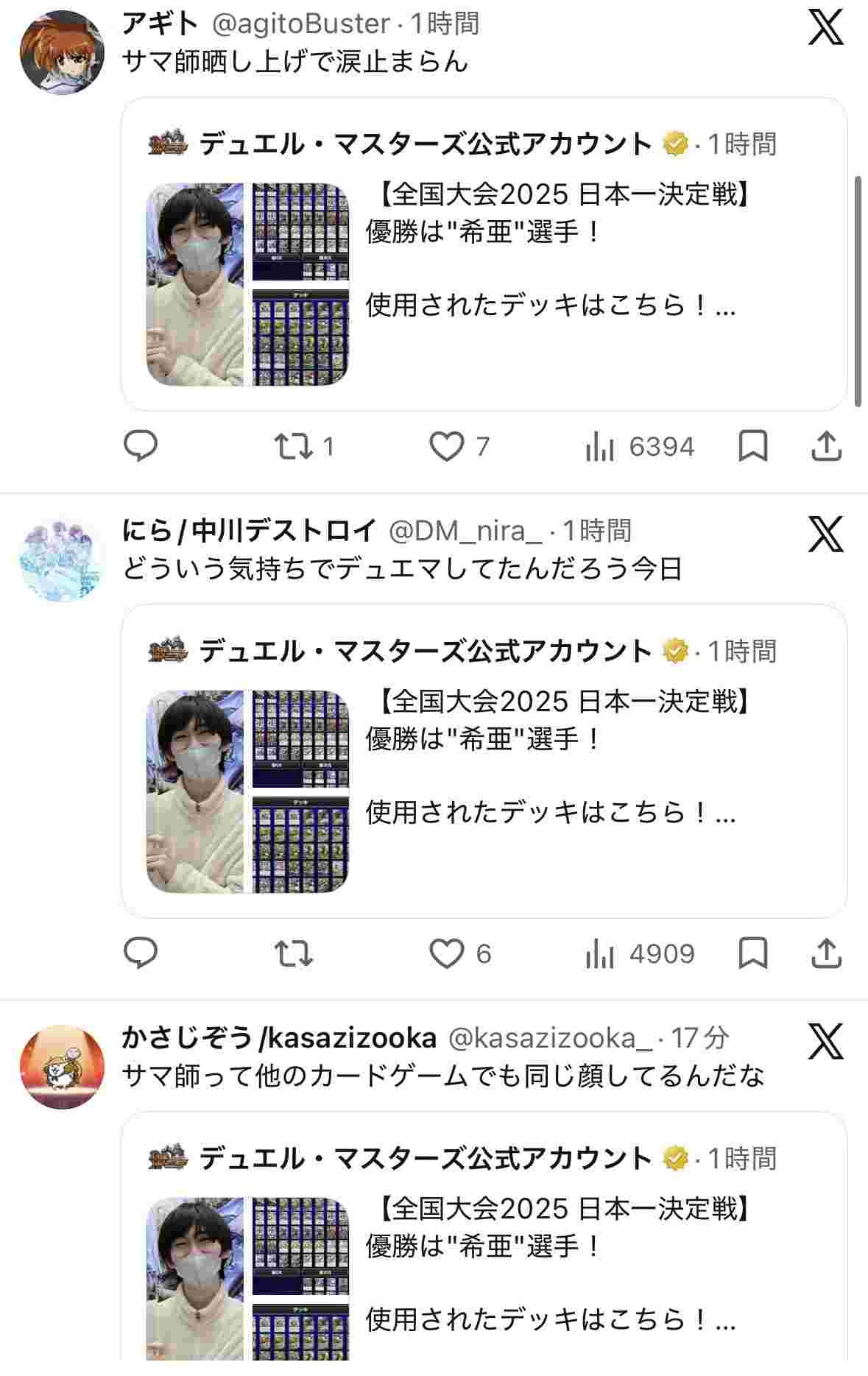
Task: Bookmark にら/中川デストロイ's post
Action: coord(752,954)
